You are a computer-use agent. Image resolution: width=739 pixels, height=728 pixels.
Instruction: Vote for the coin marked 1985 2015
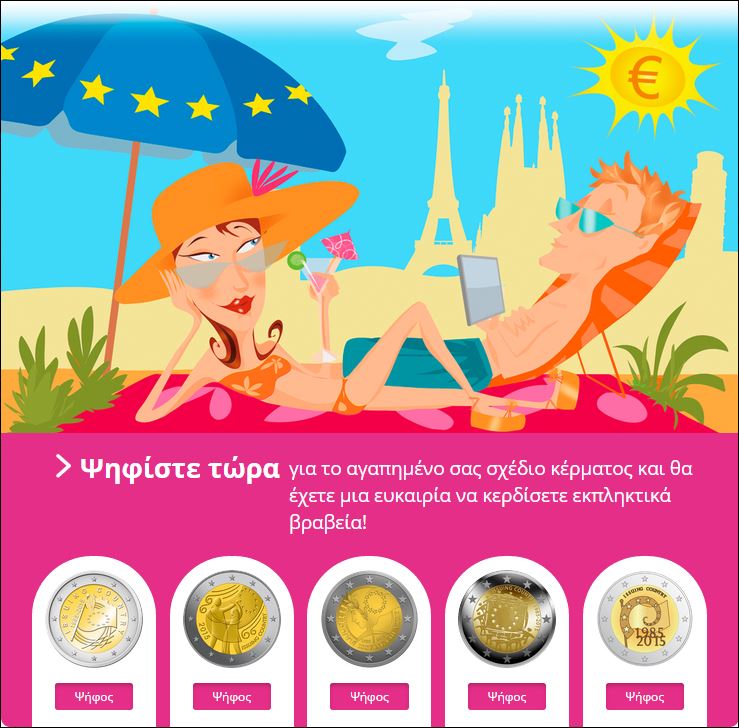[644, 696]
